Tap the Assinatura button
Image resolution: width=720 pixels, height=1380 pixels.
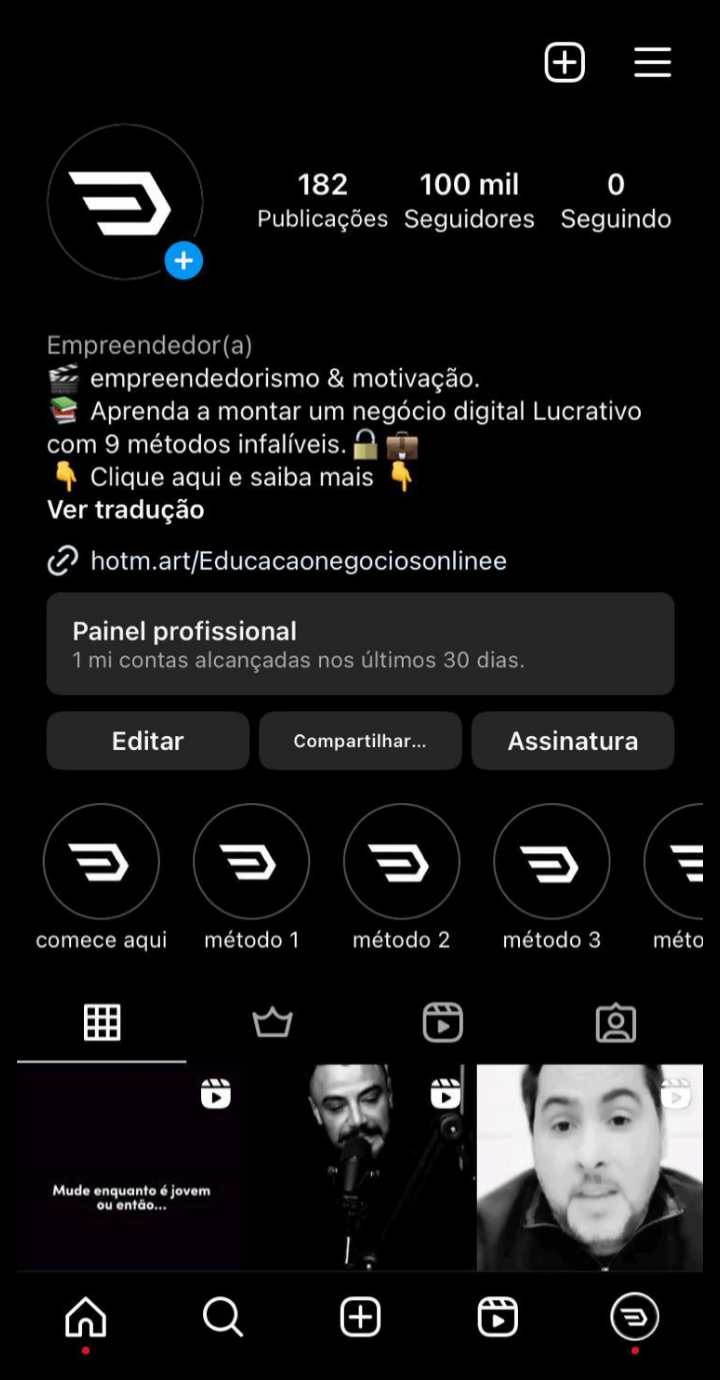572,741
